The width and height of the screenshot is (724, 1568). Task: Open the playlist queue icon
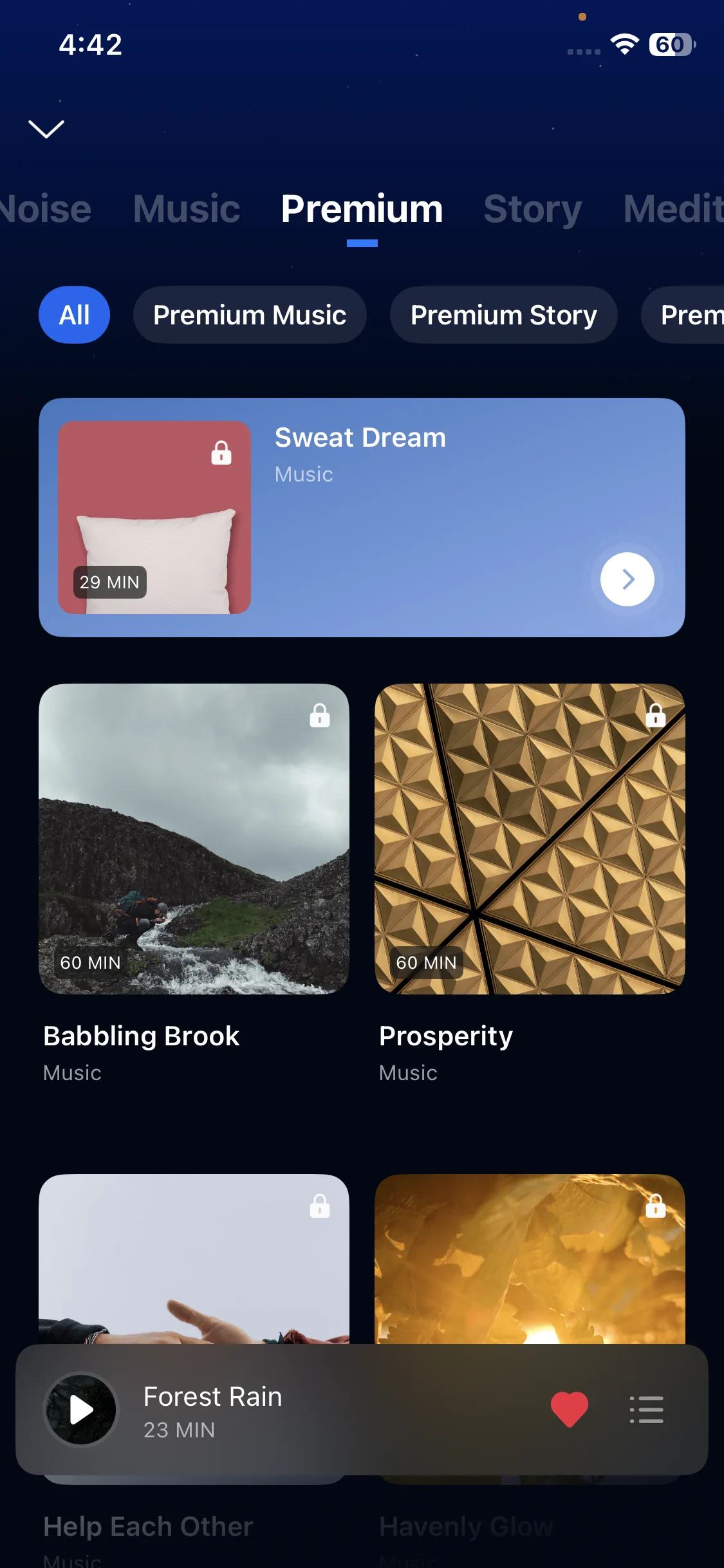(x=646, y=1410)
